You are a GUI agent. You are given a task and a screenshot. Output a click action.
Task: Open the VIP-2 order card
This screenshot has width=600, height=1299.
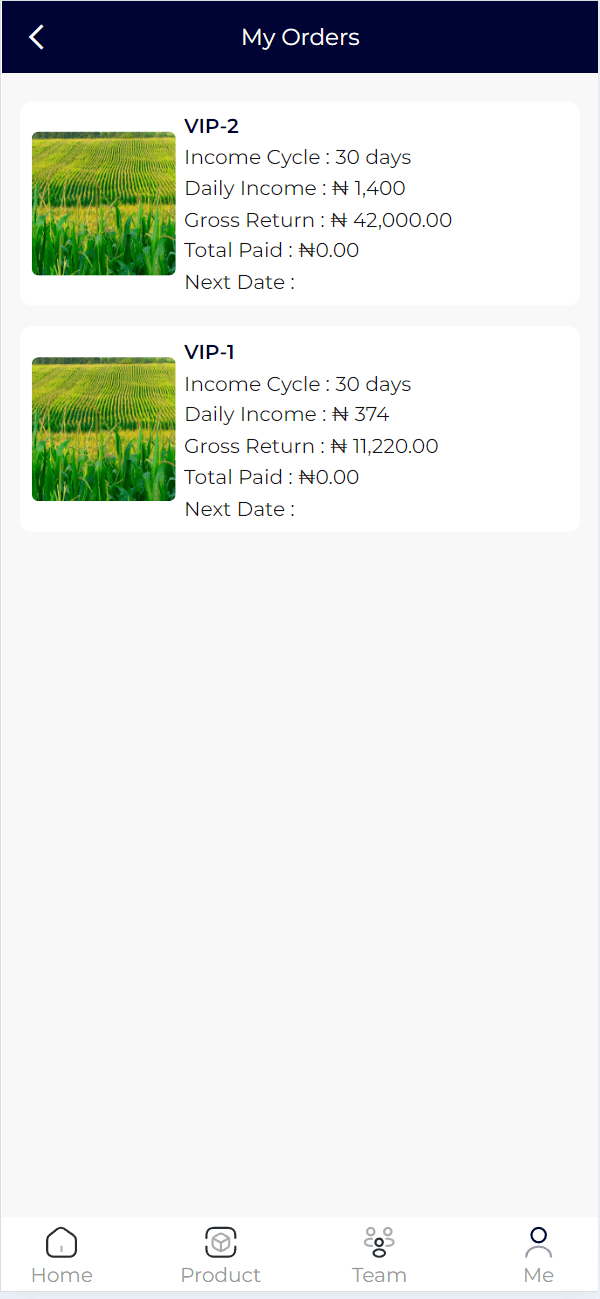(300, 203)
